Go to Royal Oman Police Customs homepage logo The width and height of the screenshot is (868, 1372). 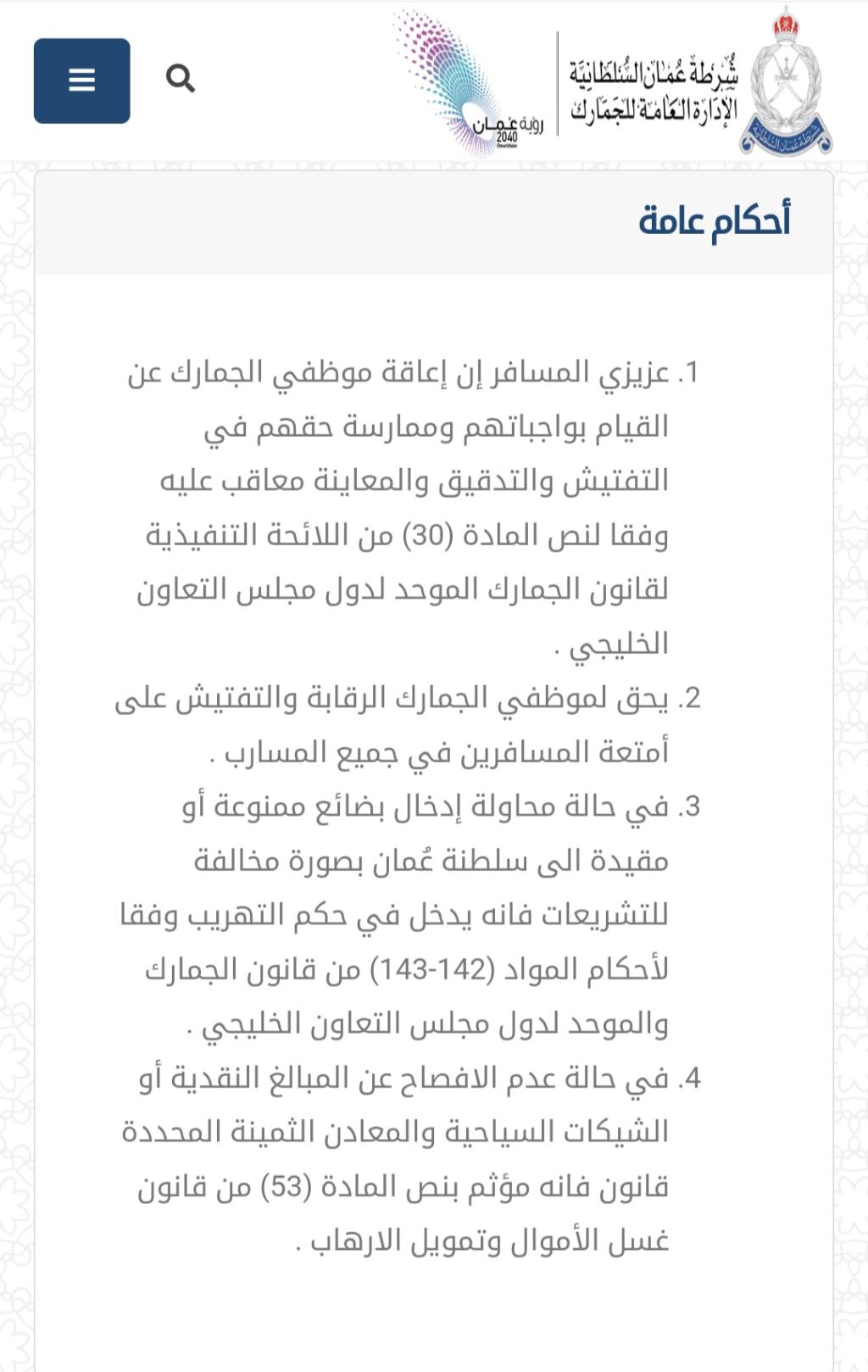(x=700, y=83)
